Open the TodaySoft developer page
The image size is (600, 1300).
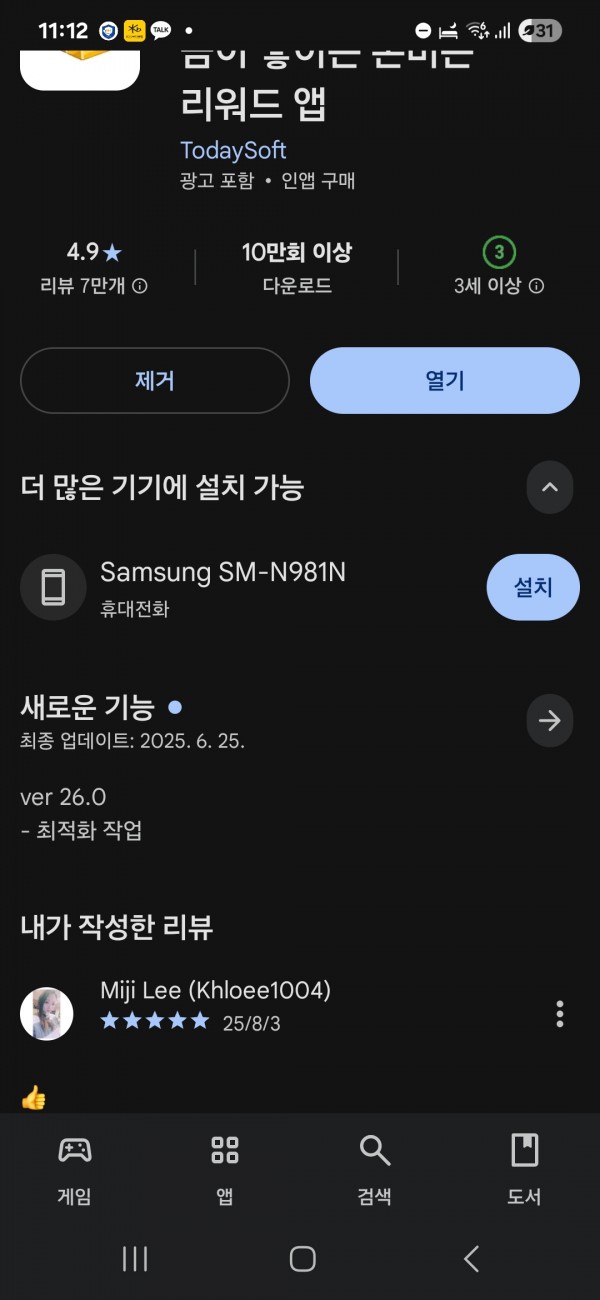click(x=233, y=150)
